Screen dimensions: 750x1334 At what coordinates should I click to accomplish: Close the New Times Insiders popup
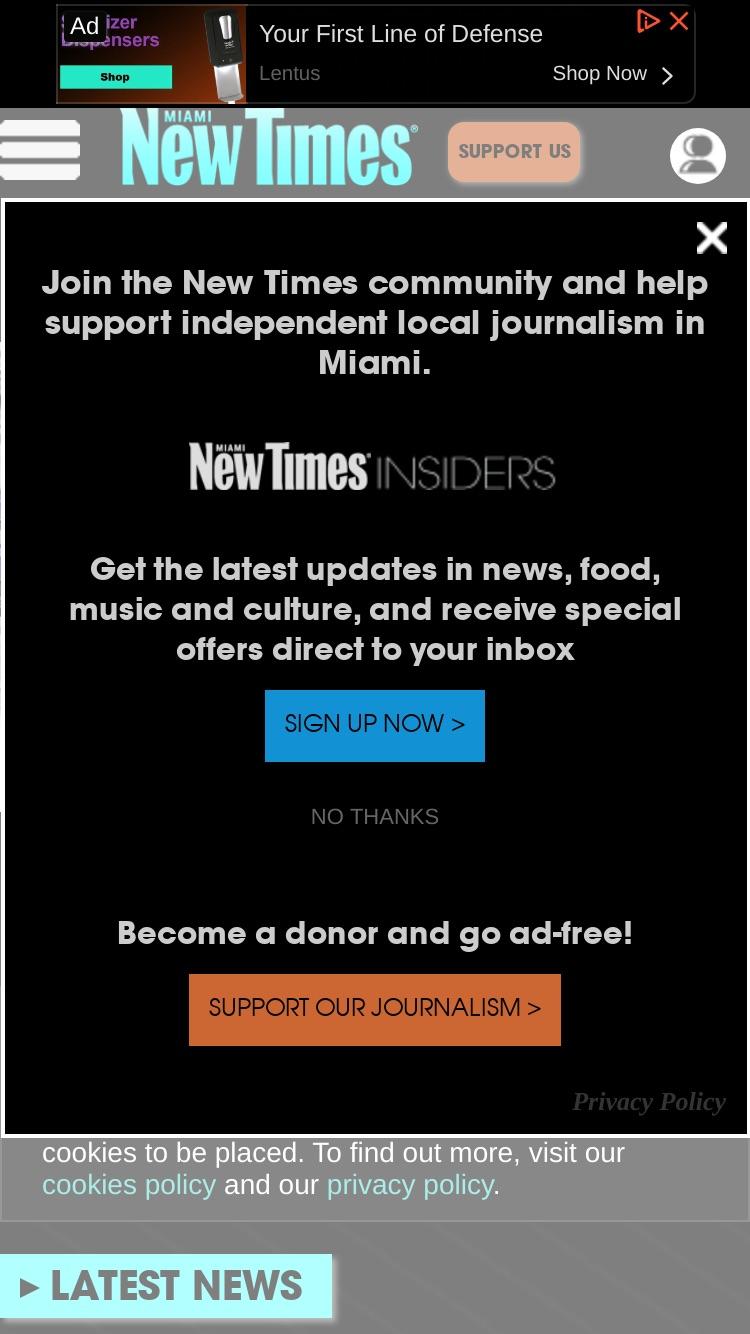pos(711,238)
